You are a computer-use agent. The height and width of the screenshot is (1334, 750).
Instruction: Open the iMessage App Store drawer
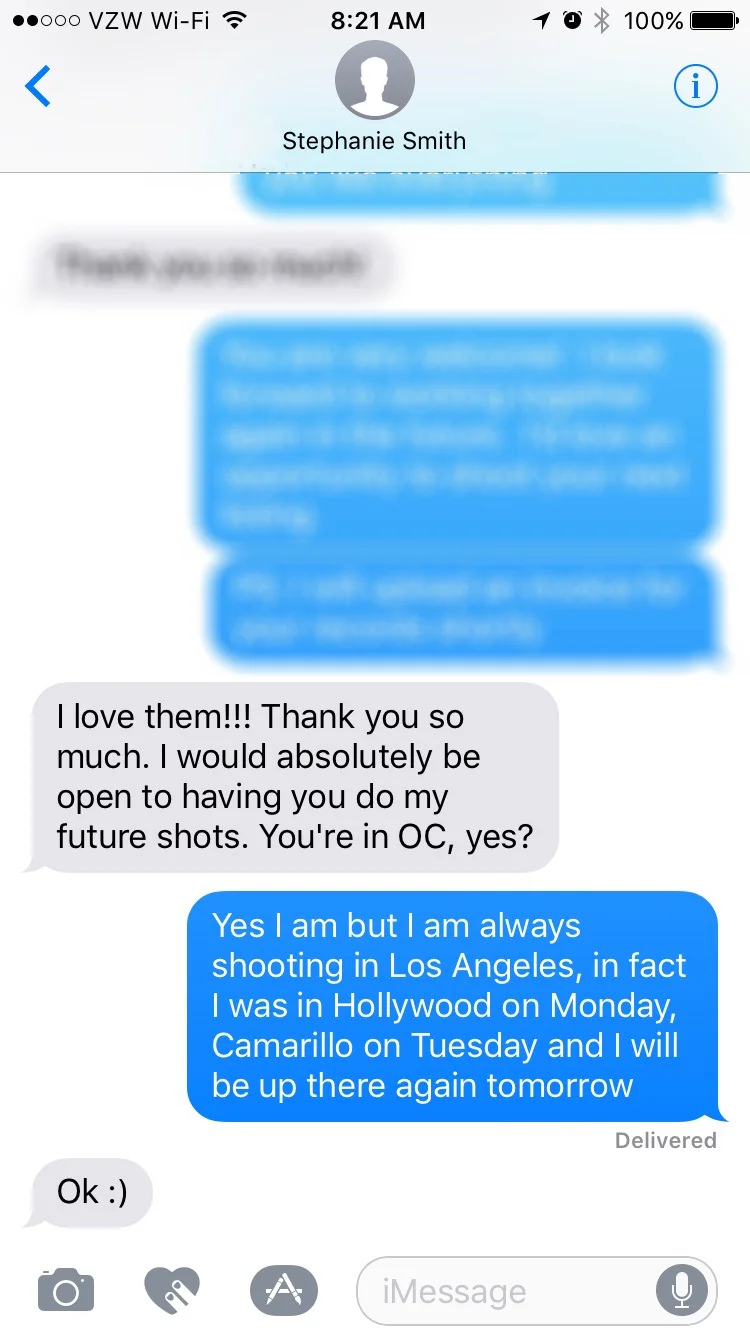click(284, 1289)
